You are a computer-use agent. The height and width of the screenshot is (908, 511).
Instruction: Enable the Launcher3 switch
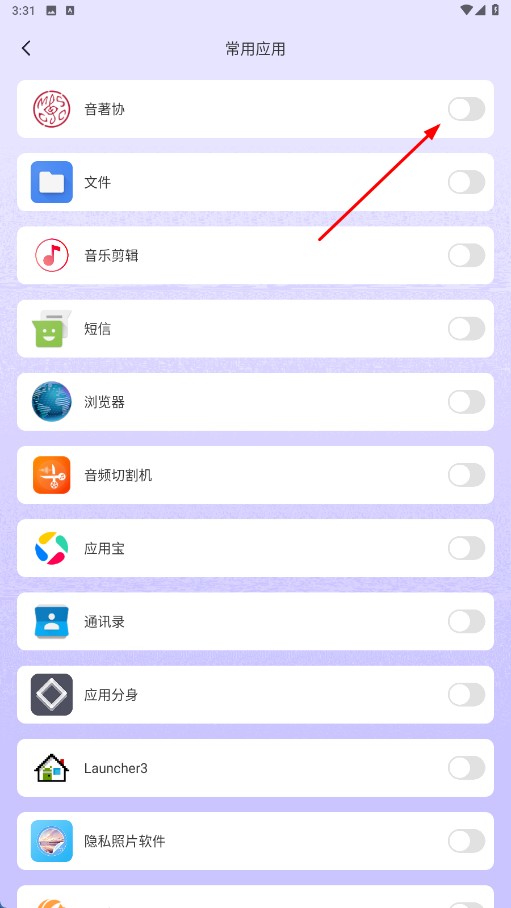[466, 768]
